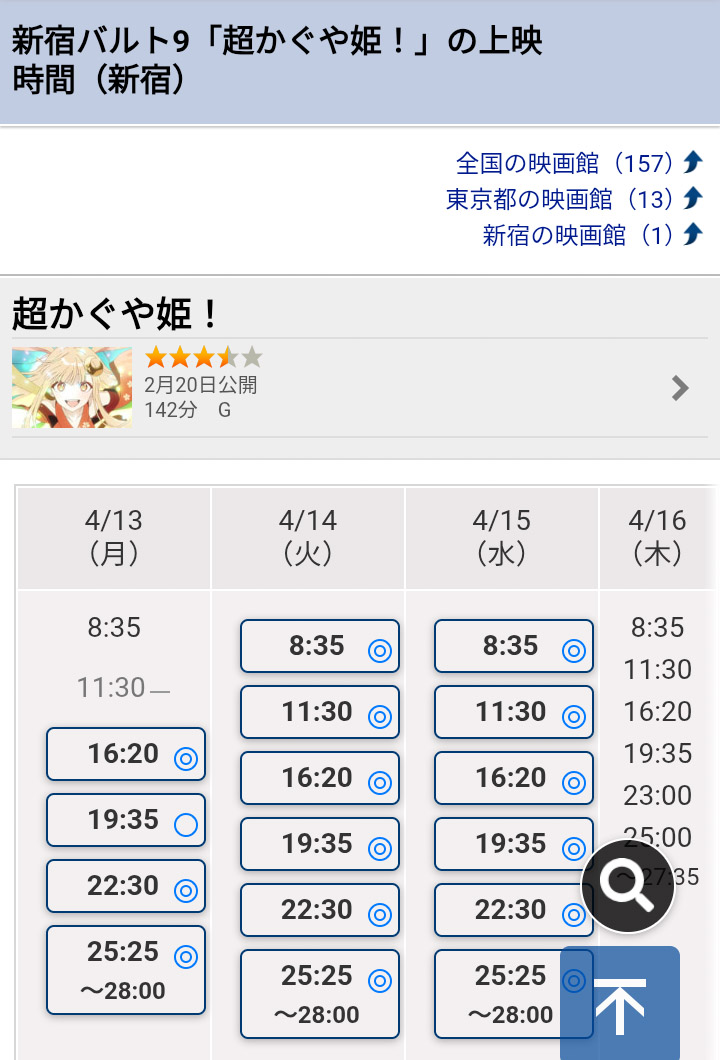Choose the 16:20 showing on 4/14
The image size is (720, 1060).
coord(320,778)
